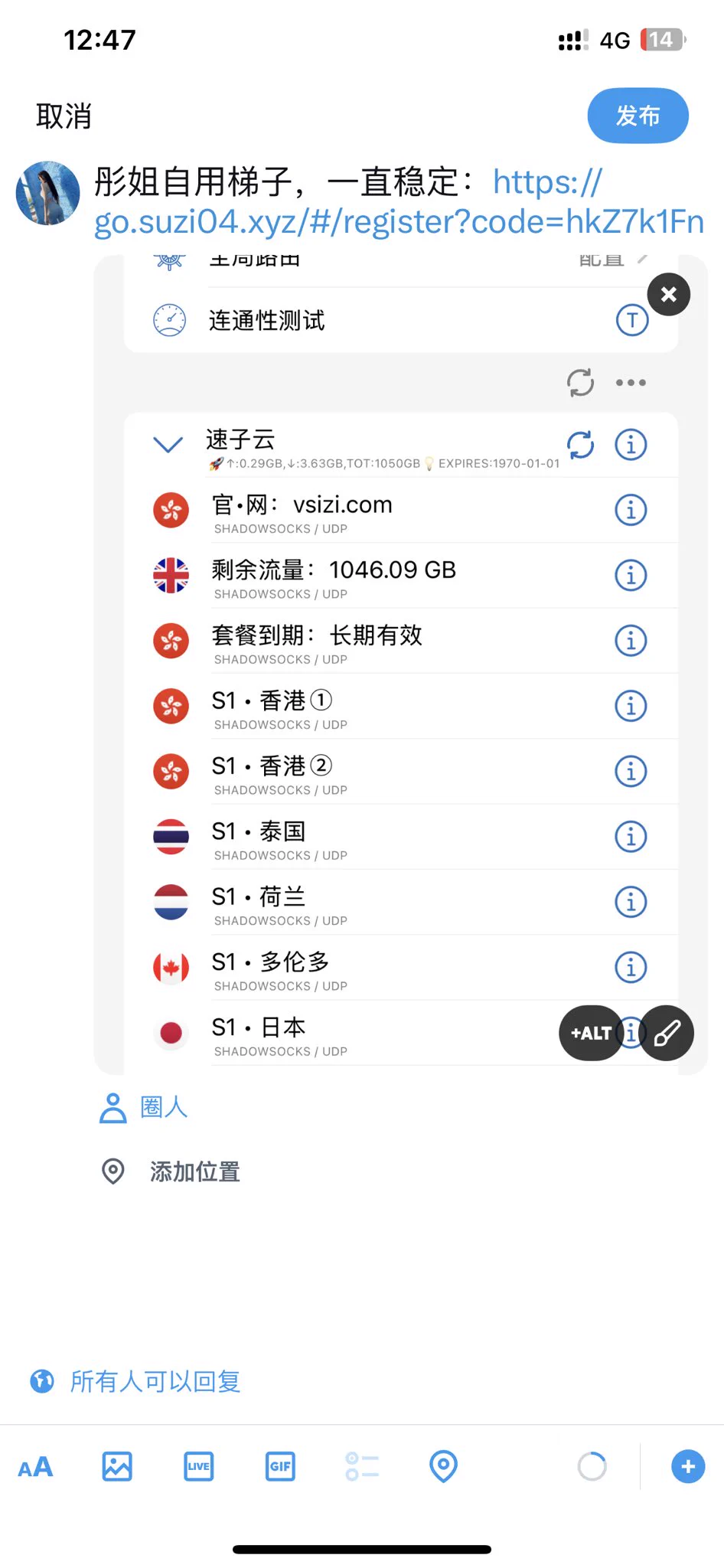The height and width of the screenshot is (1568, 724).
Task: Open the photo gallery picker
Action: 117,1467
